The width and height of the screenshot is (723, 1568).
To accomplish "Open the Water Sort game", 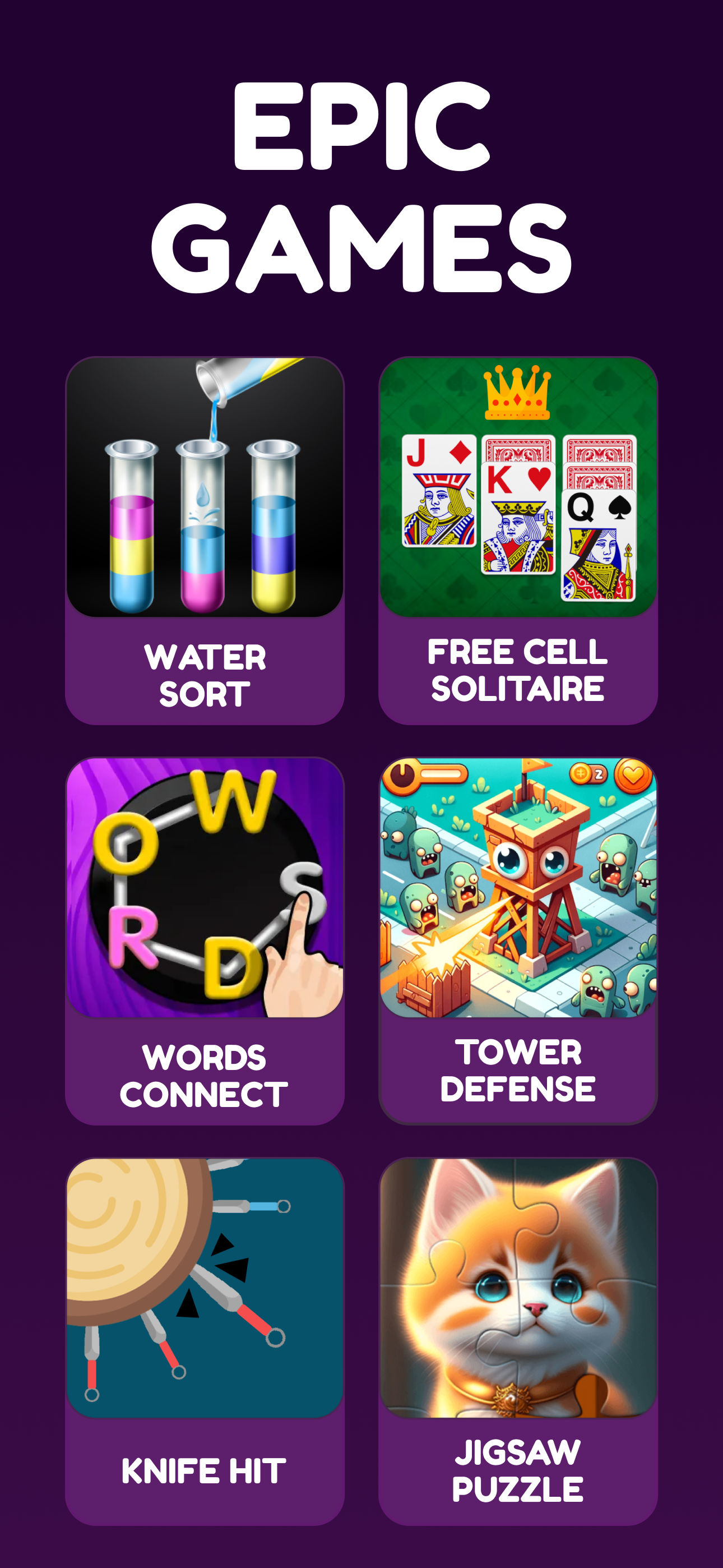I will point(205,540).
